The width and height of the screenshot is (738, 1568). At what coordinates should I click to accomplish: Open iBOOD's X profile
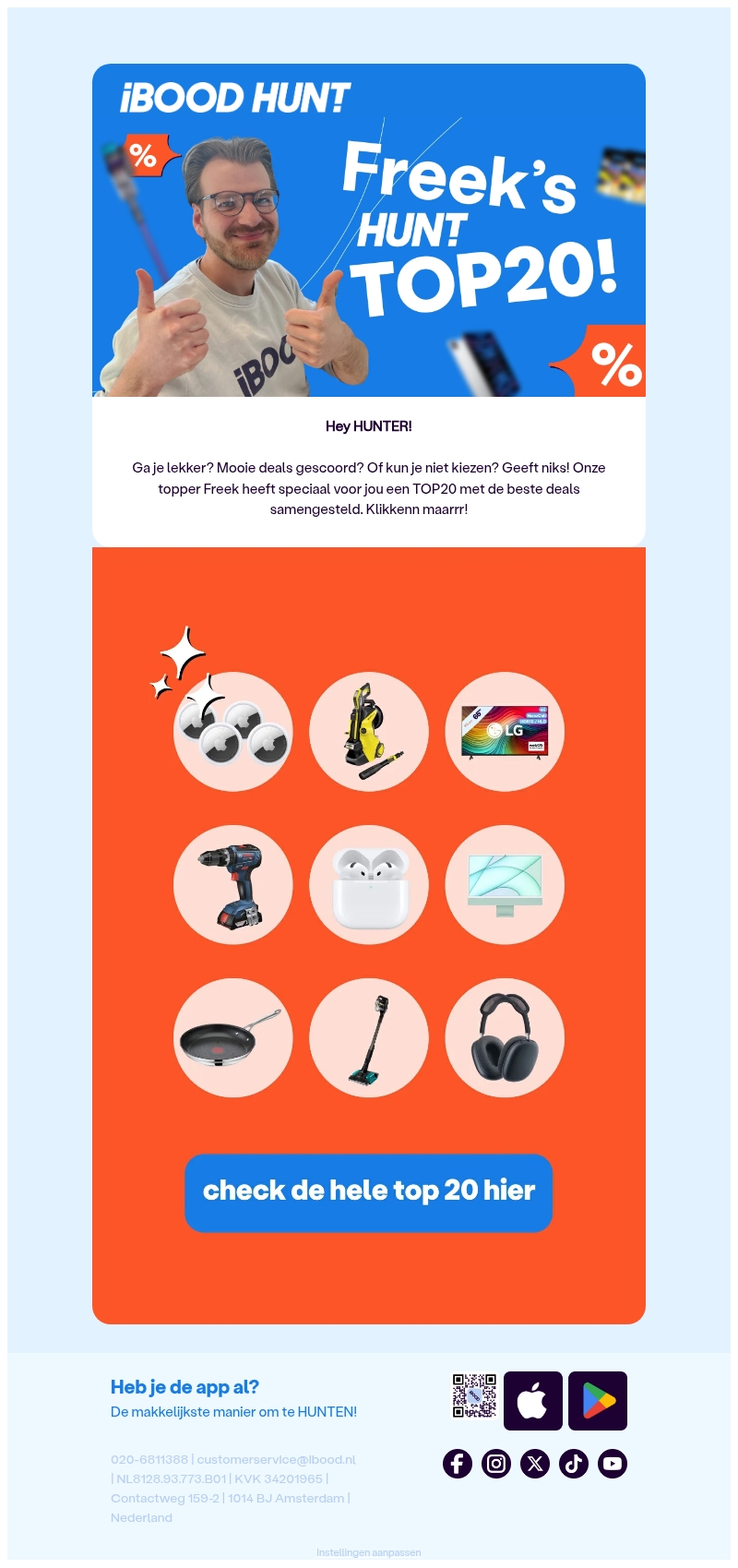[535, 1464]
